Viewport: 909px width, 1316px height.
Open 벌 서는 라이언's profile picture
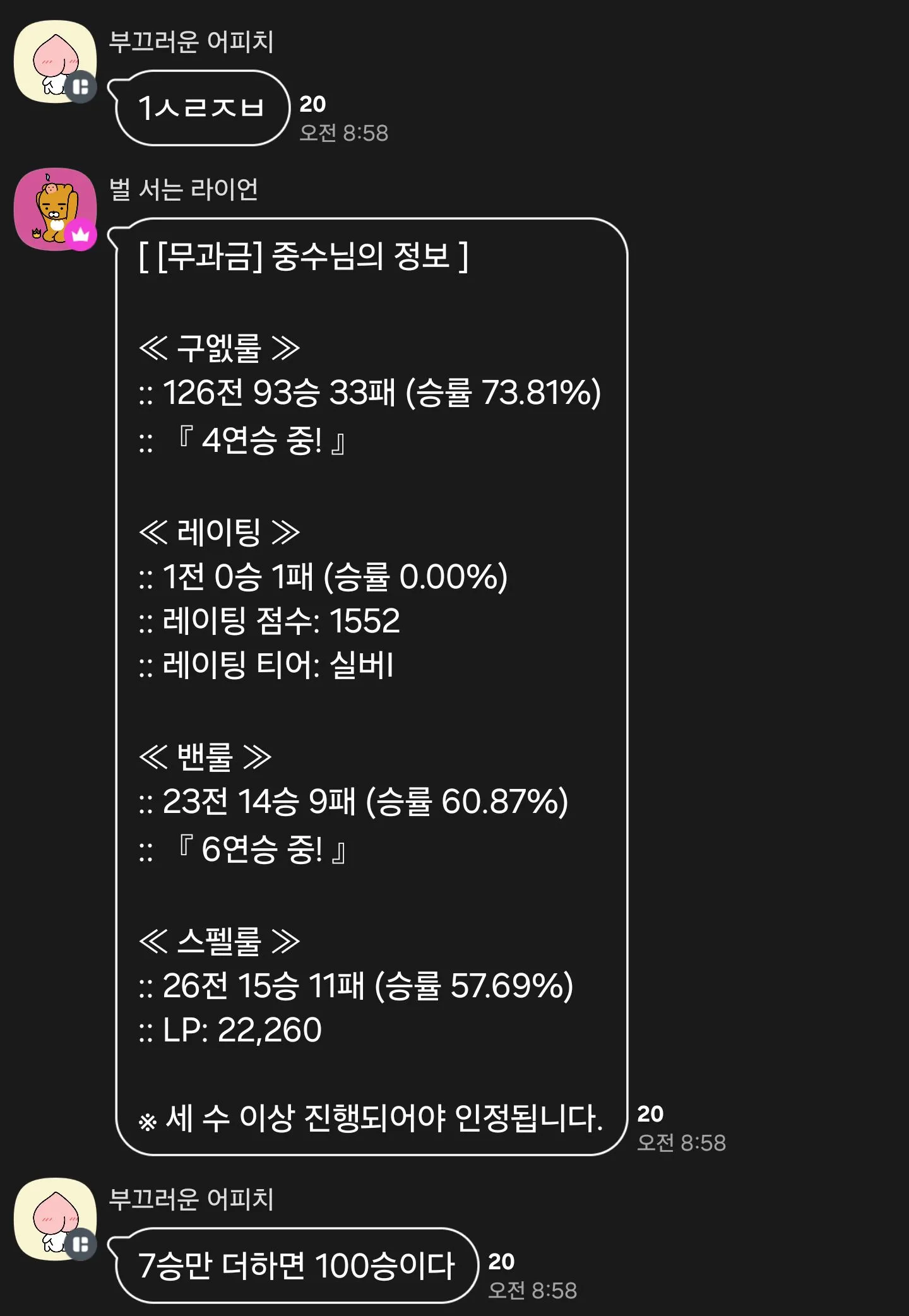click(x=55, y=209)
